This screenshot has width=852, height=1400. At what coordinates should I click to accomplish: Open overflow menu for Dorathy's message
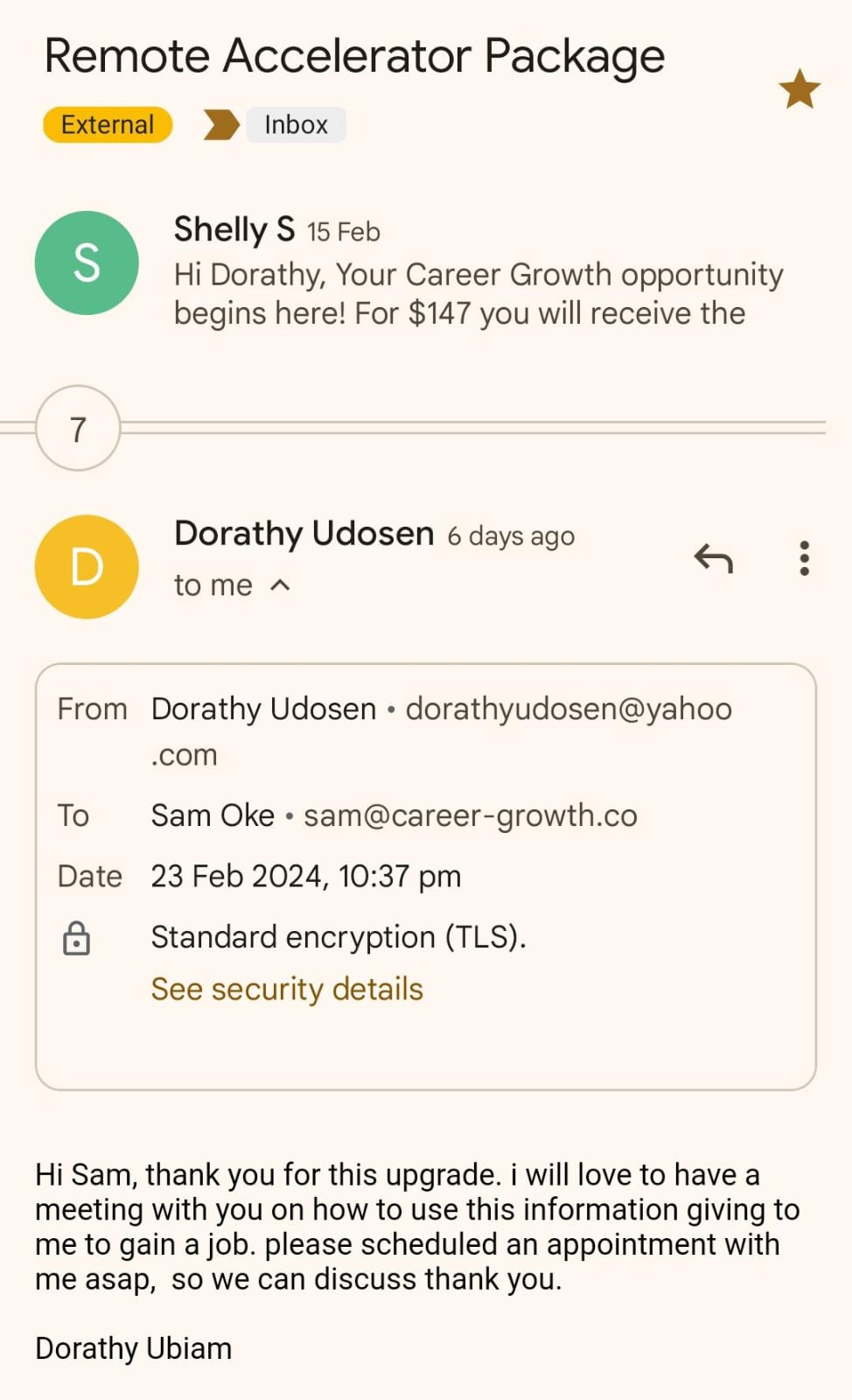tap(804, 558)
